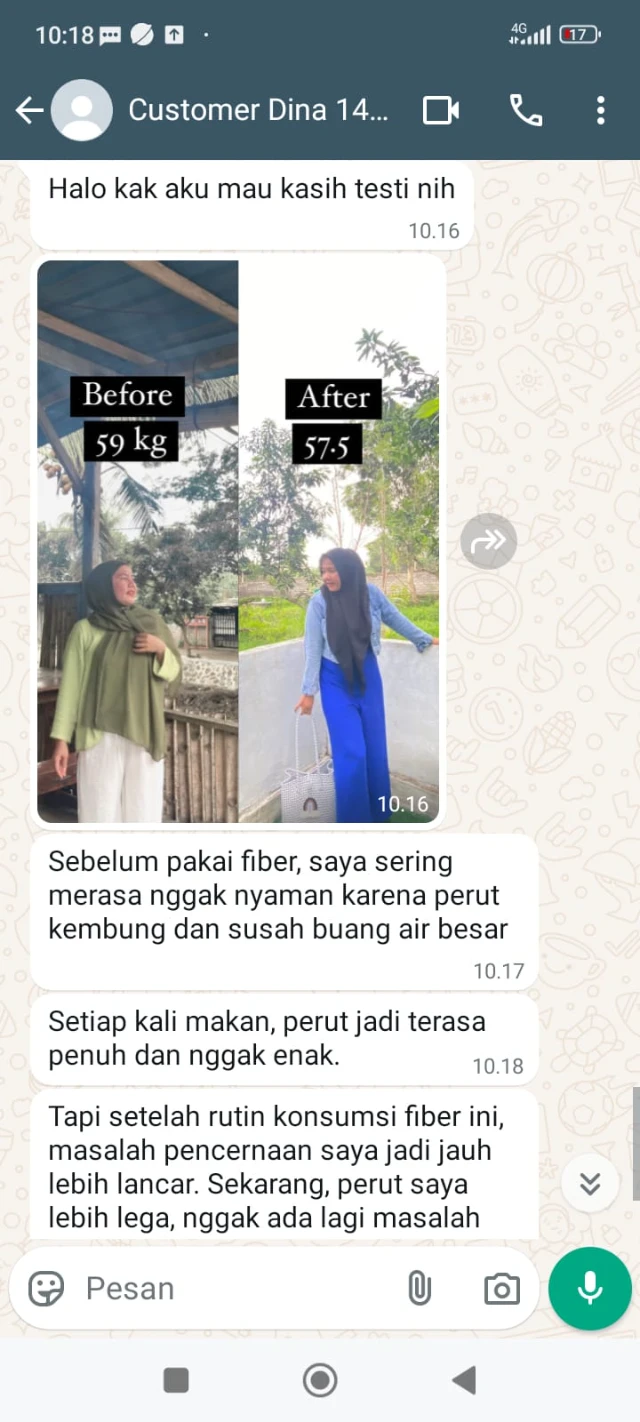Attach a file with the paperclip

pos(419,1288)
